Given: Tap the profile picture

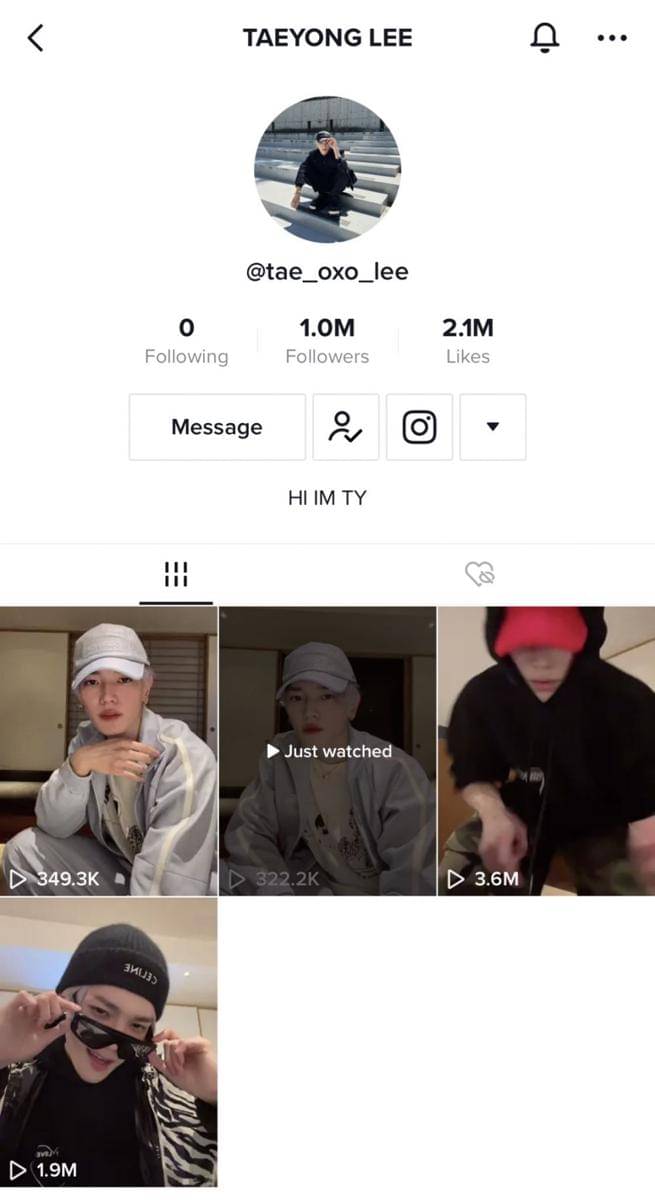Looking at the screenshot, I should click(328, 170).
